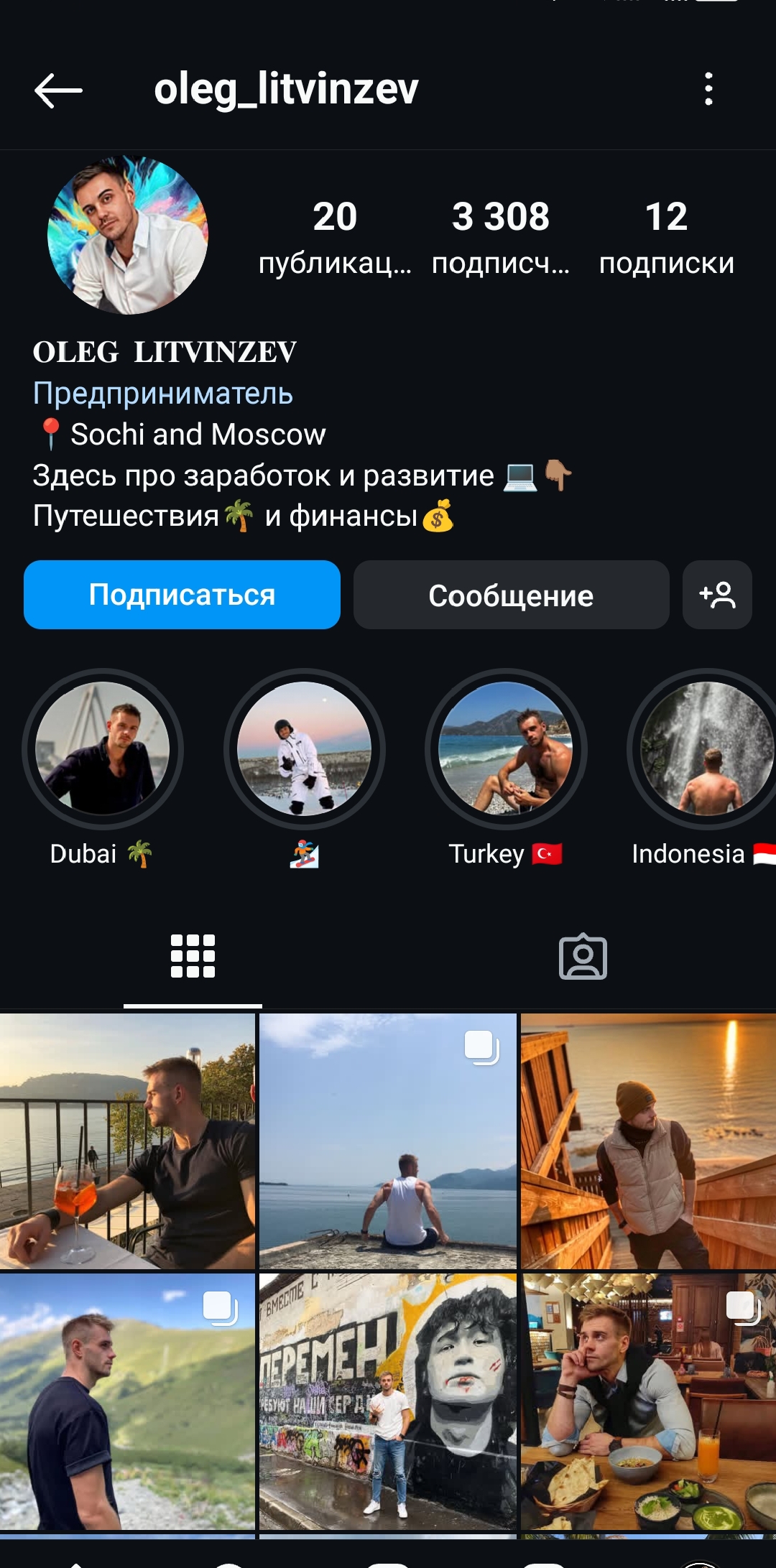Open the Turkey story highlight
The image size is (776, 1568).
[506, 748]
